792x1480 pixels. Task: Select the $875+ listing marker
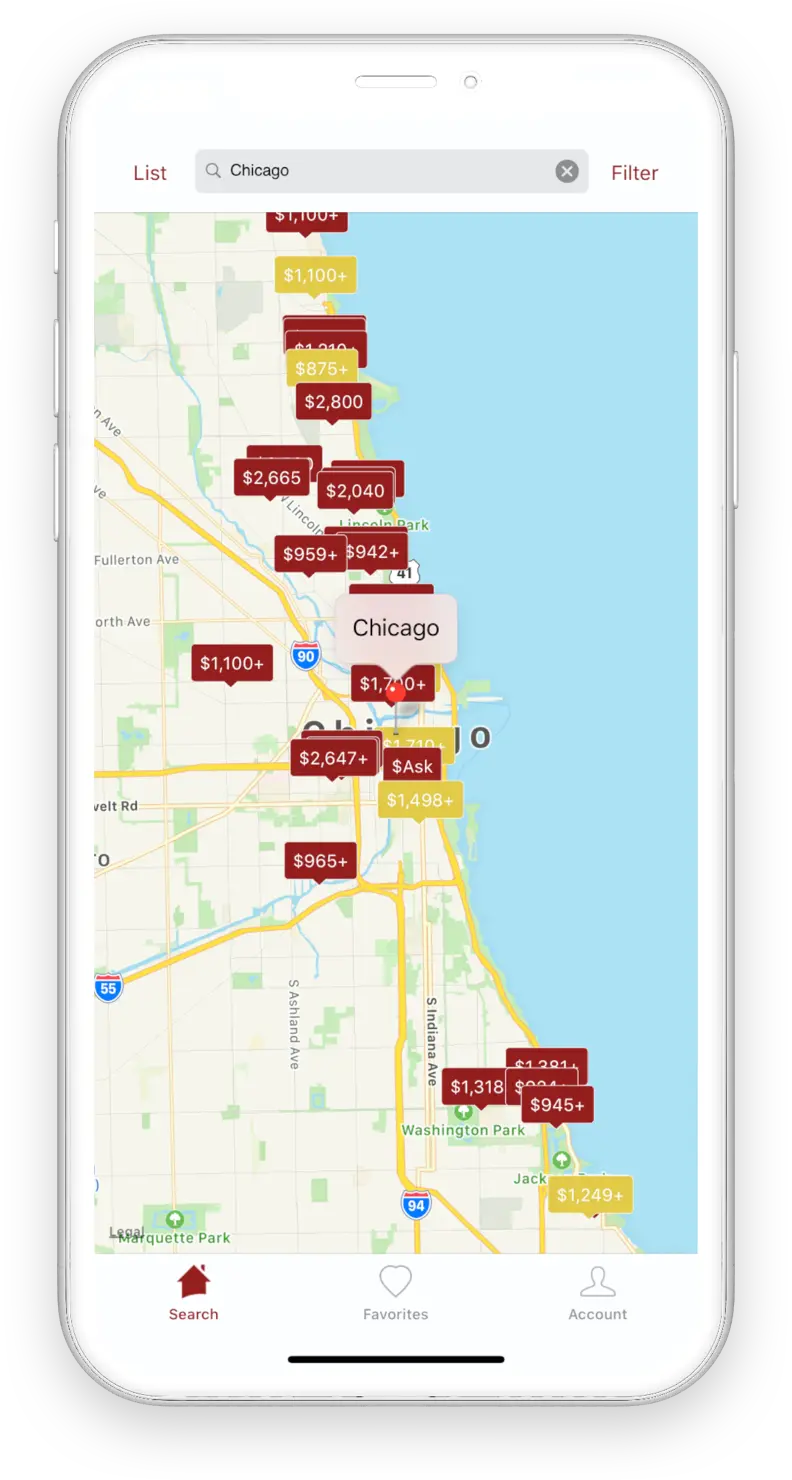[321, 369]
